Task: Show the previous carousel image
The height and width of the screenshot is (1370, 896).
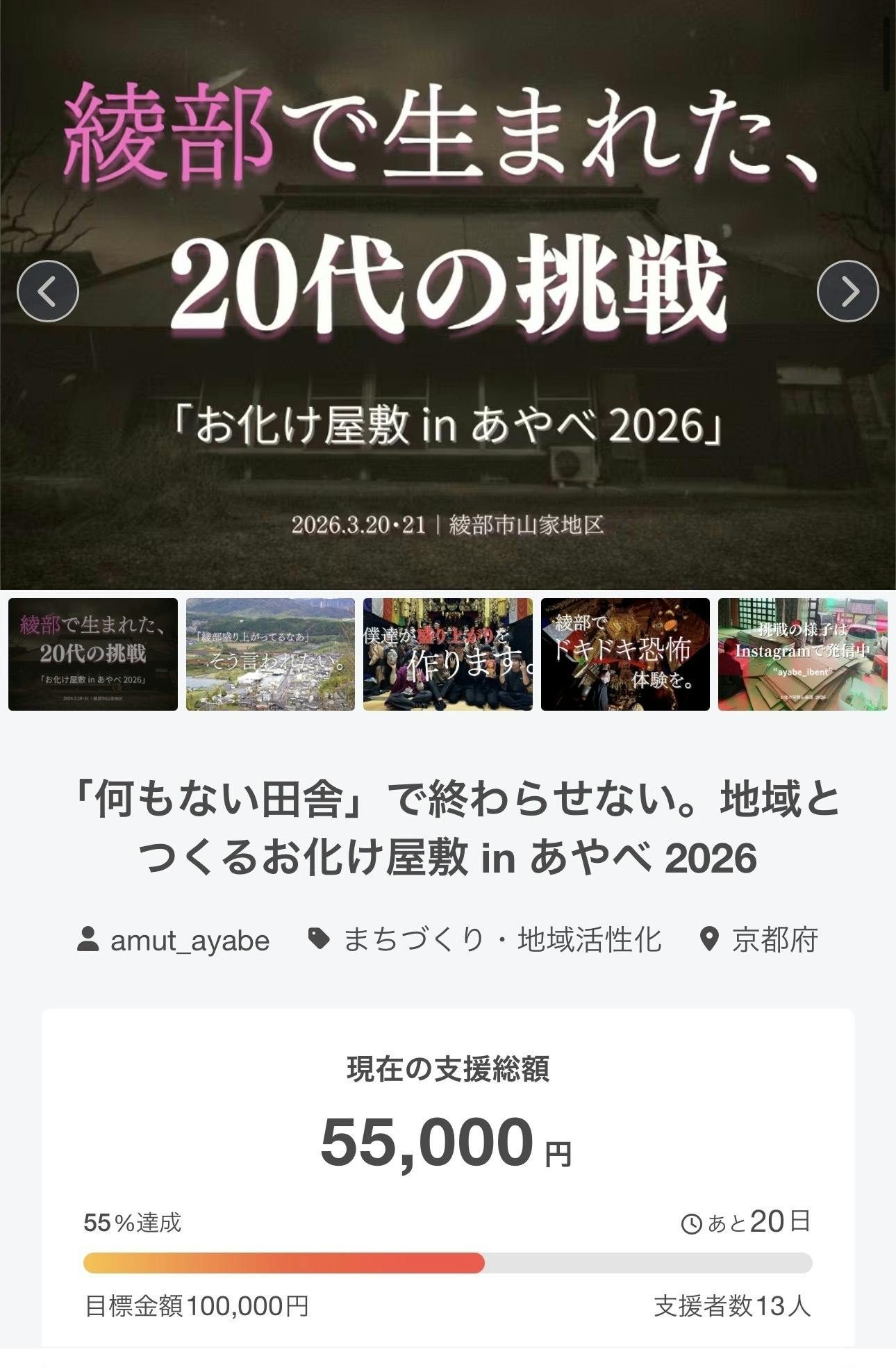Action: 48,291
